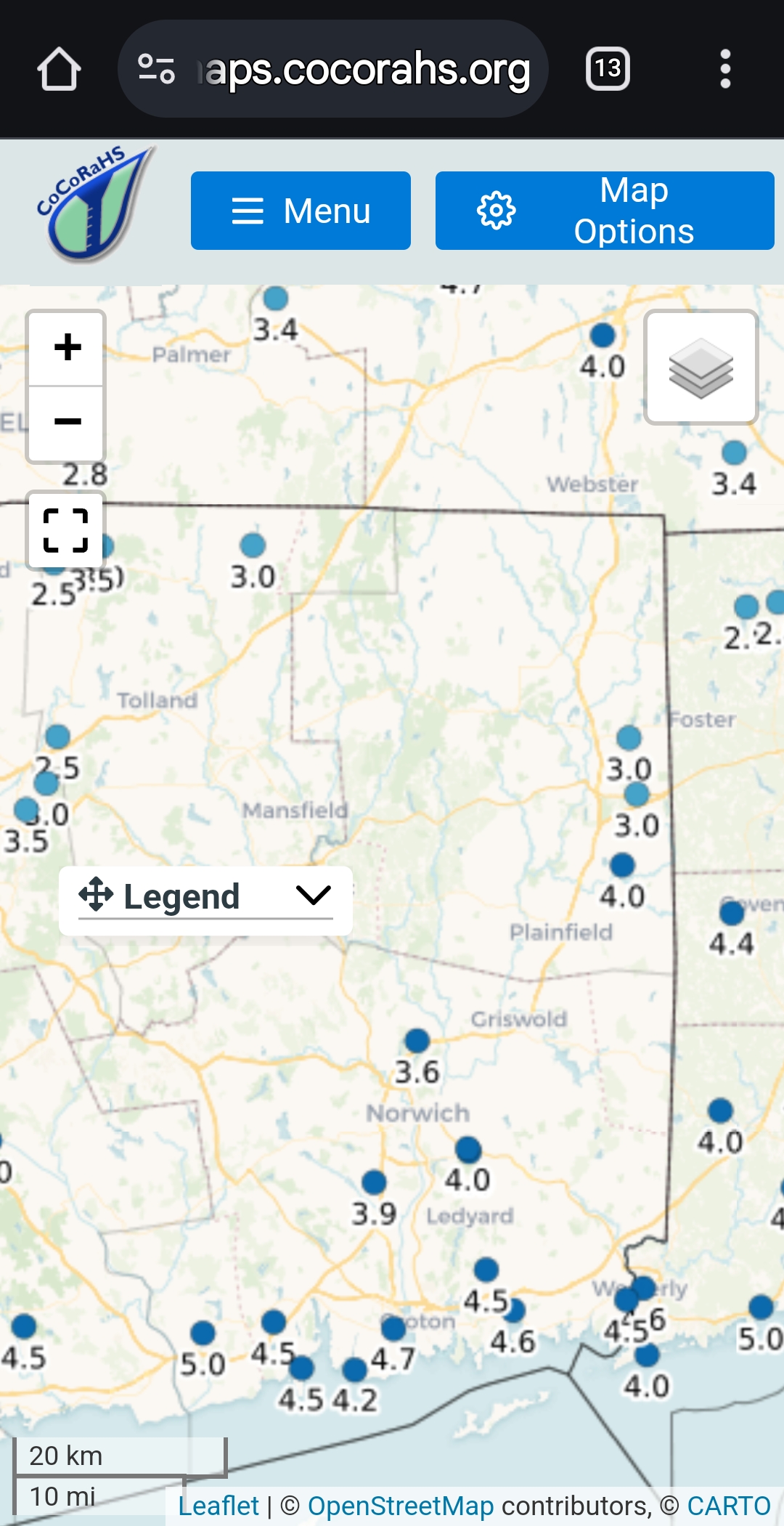
Task: Open the Leaflet link
Action: pos(218,1506)
